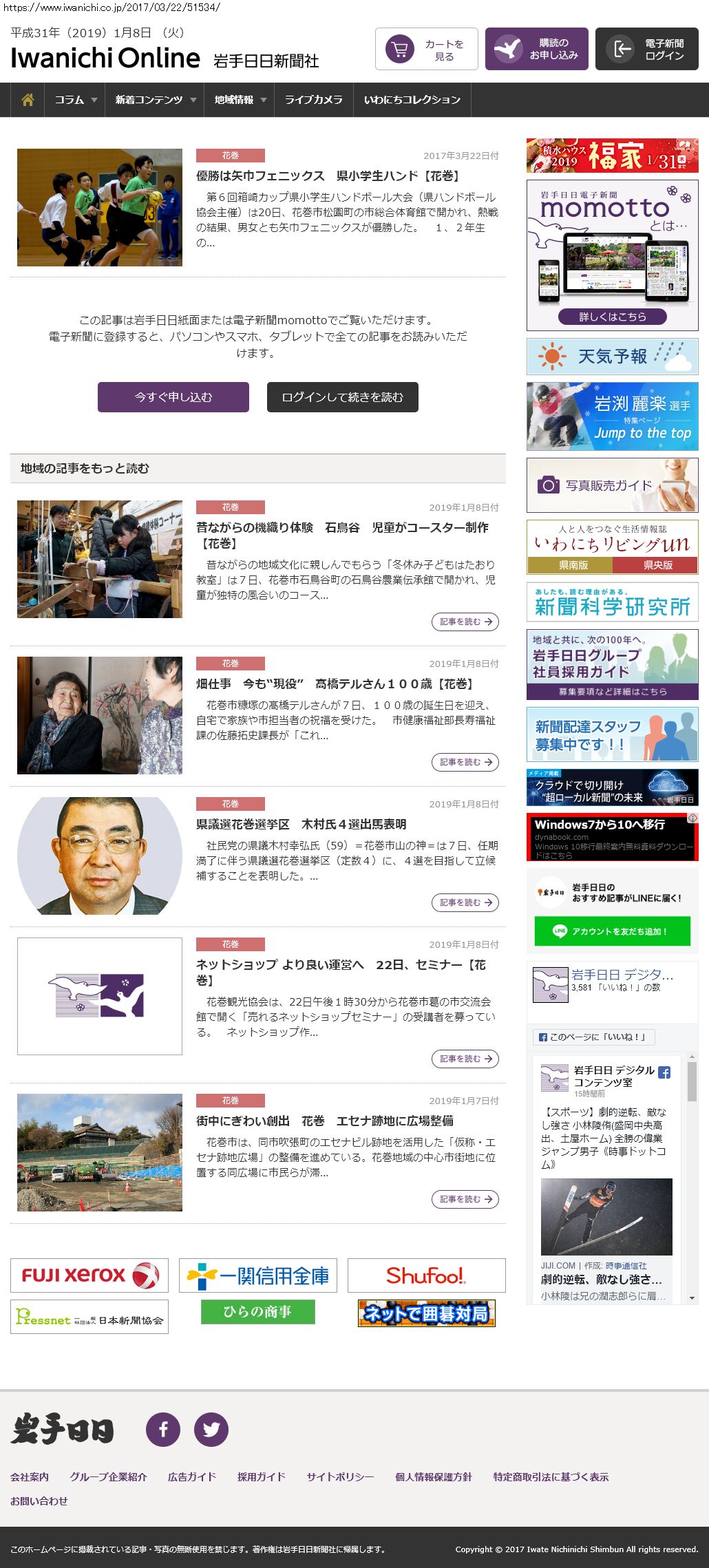The image size is (709, 1568).
Task: Check the 天気予報 weather banner
Action: (613, 356)
